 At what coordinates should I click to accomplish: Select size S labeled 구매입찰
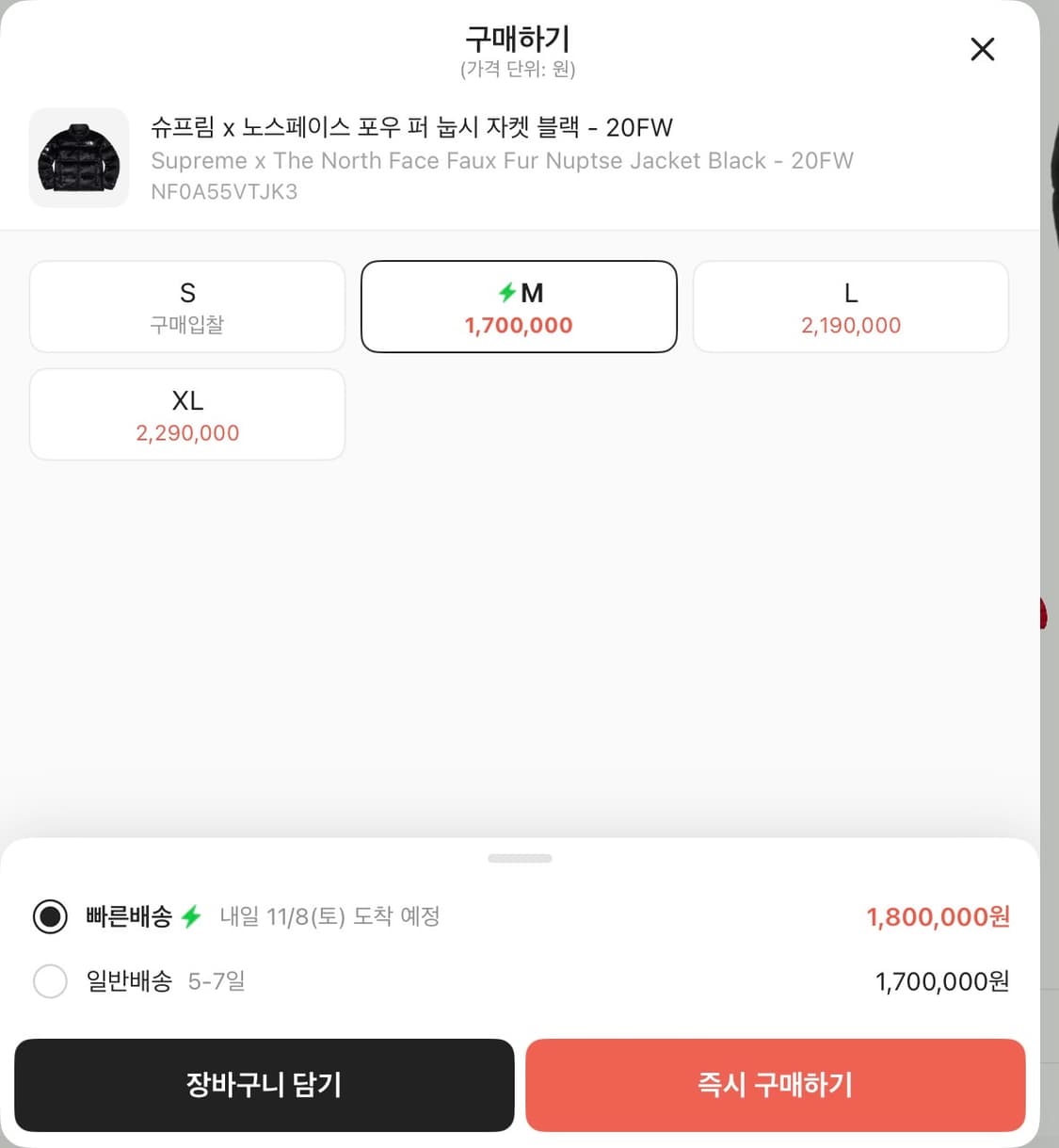point(186,307)
